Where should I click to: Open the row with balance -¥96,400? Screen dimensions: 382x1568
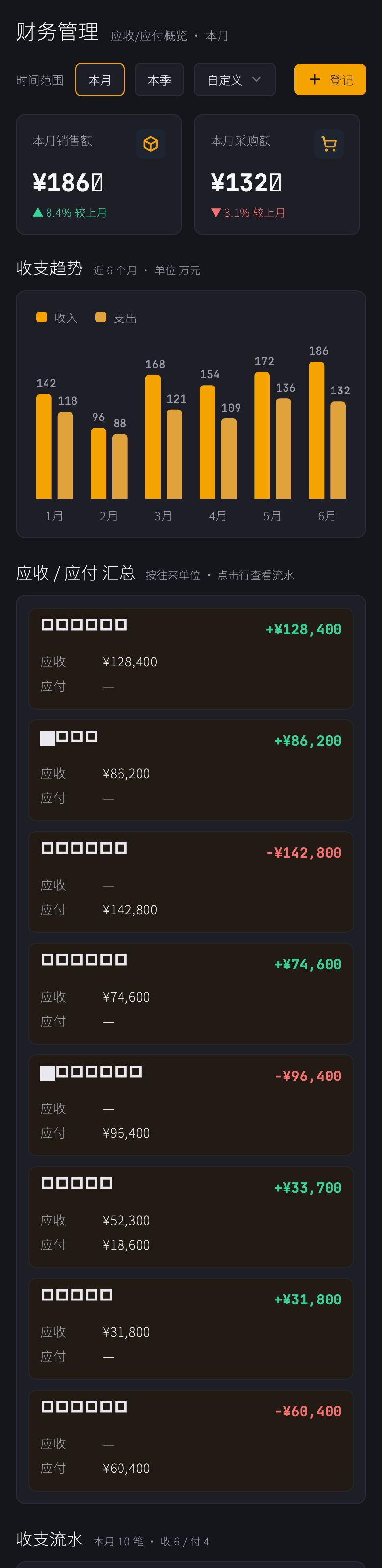pos(191,1105)
